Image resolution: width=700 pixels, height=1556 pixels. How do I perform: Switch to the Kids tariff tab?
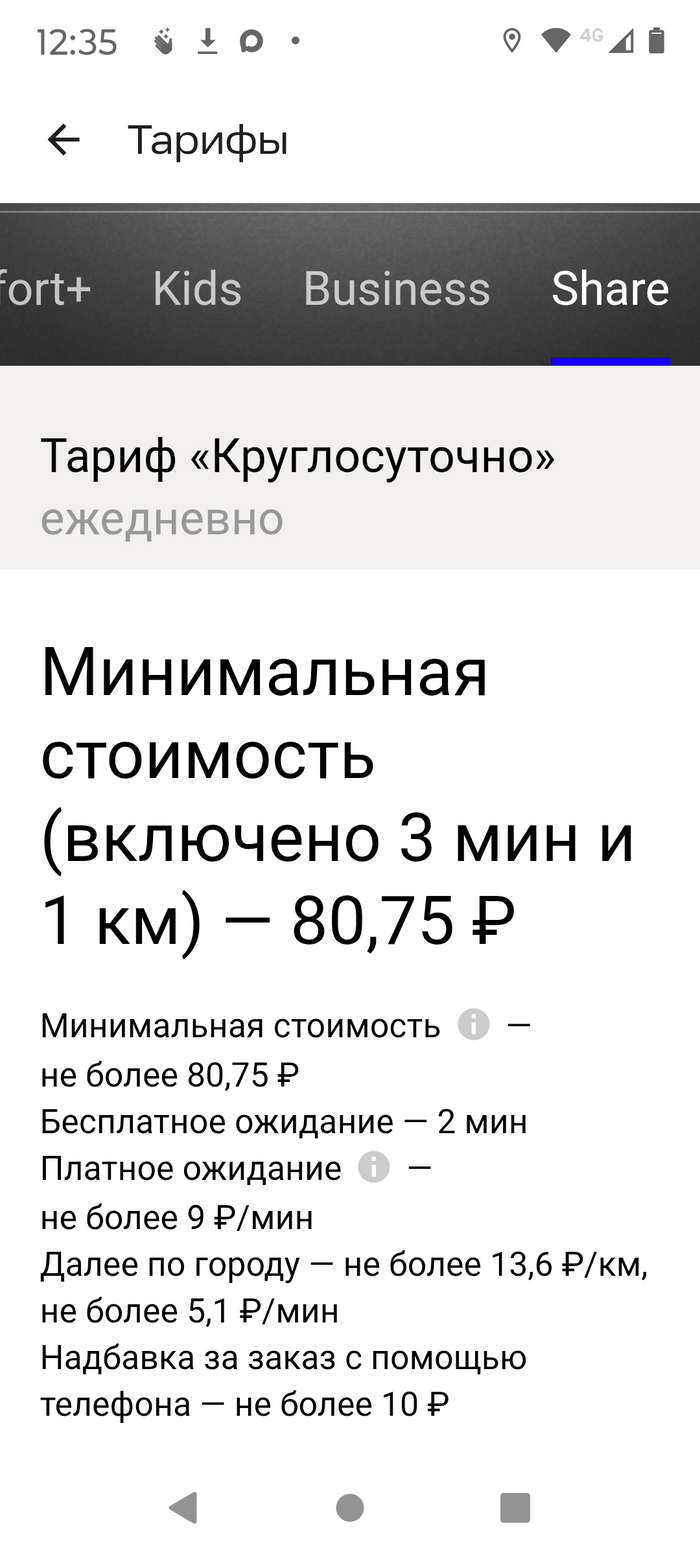coord(197,289)
